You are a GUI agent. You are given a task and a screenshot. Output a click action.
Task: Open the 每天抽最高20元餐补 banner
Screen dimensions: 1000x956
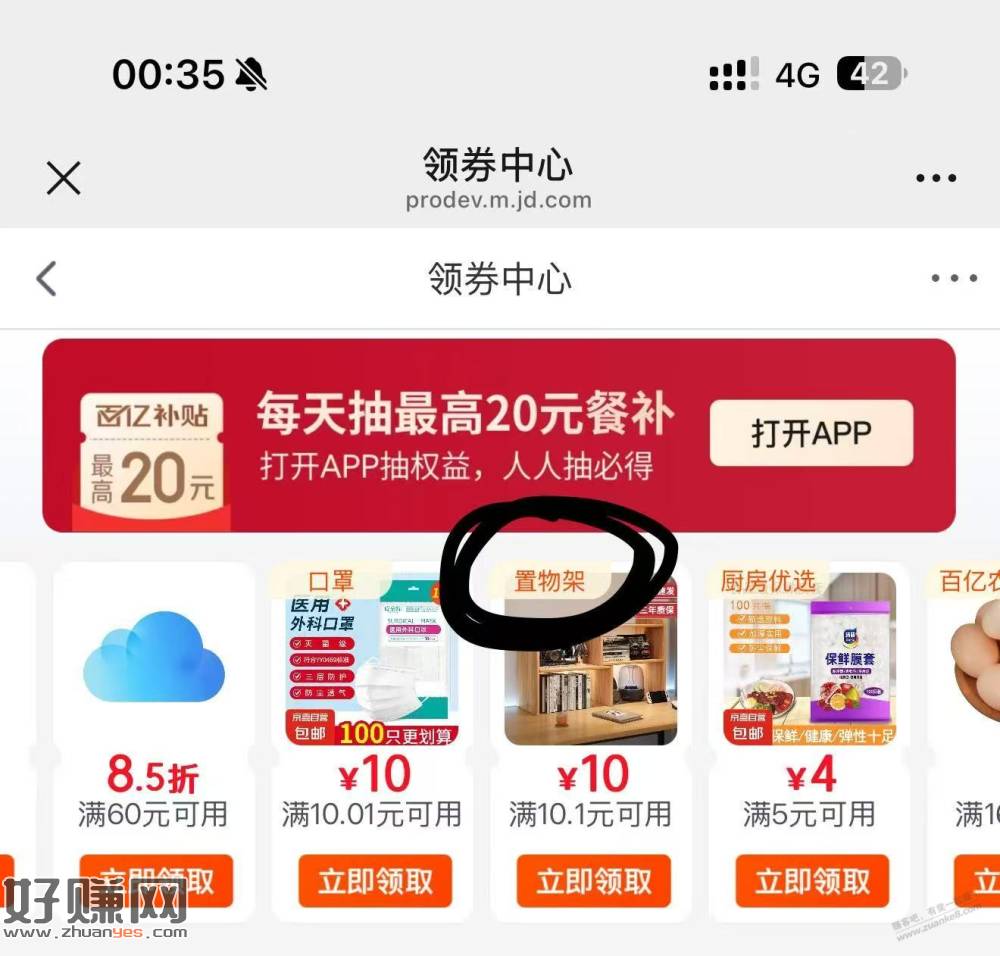pos(465,435)
